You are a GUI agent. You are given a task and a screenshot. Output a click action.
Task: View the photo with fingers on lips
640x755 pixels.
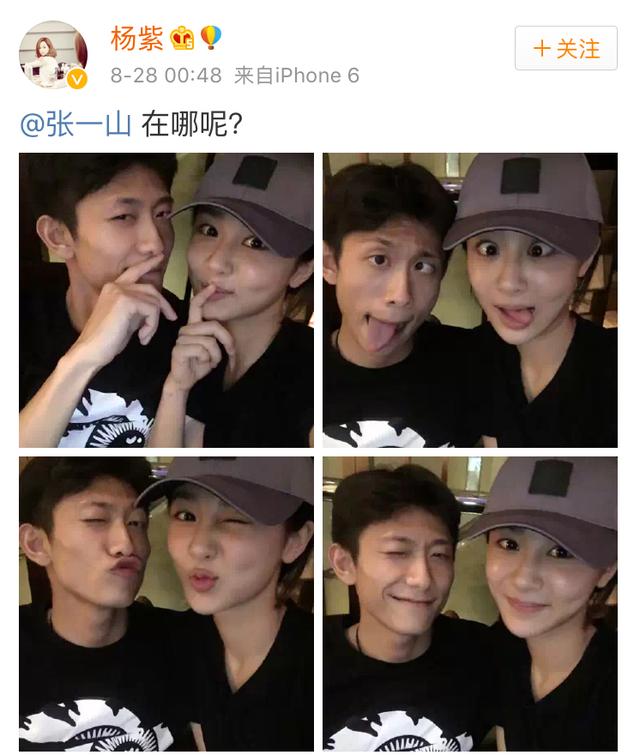click(166, 300)
